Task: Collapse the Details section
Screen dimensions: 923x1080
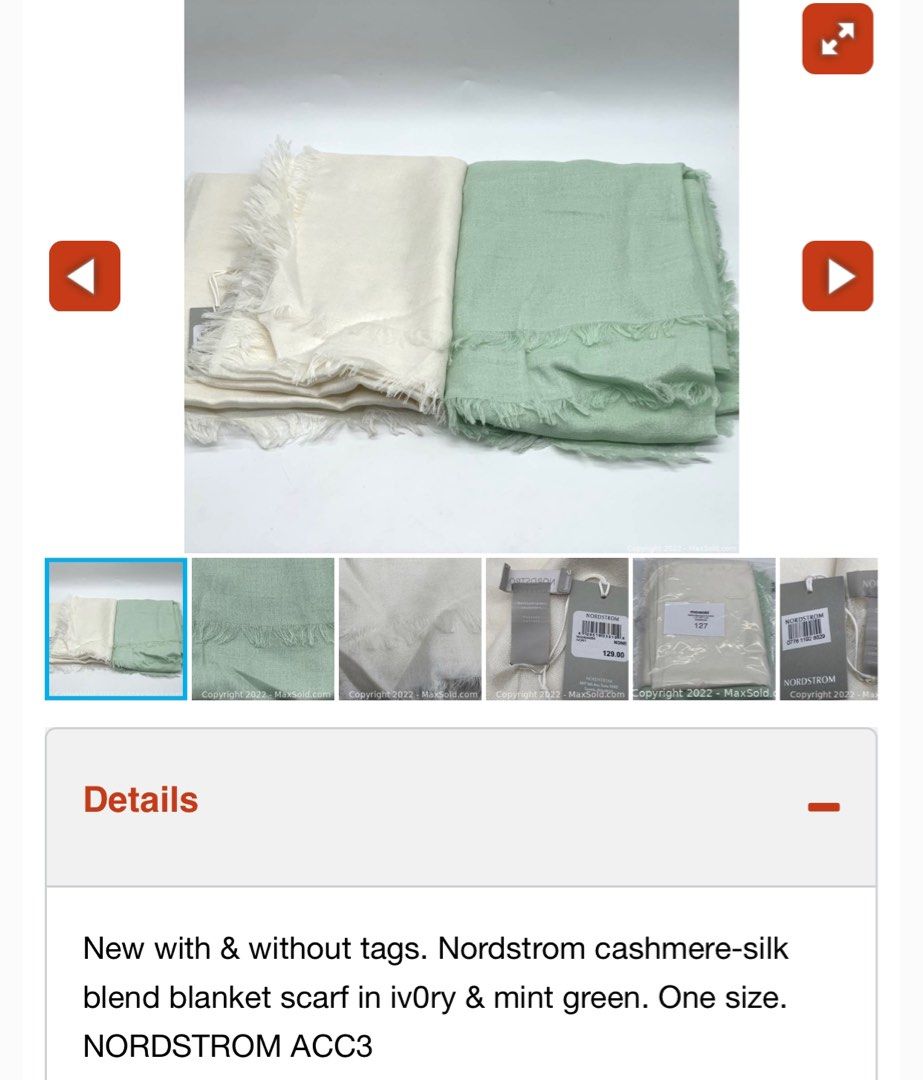Action: tap(823, 806)
